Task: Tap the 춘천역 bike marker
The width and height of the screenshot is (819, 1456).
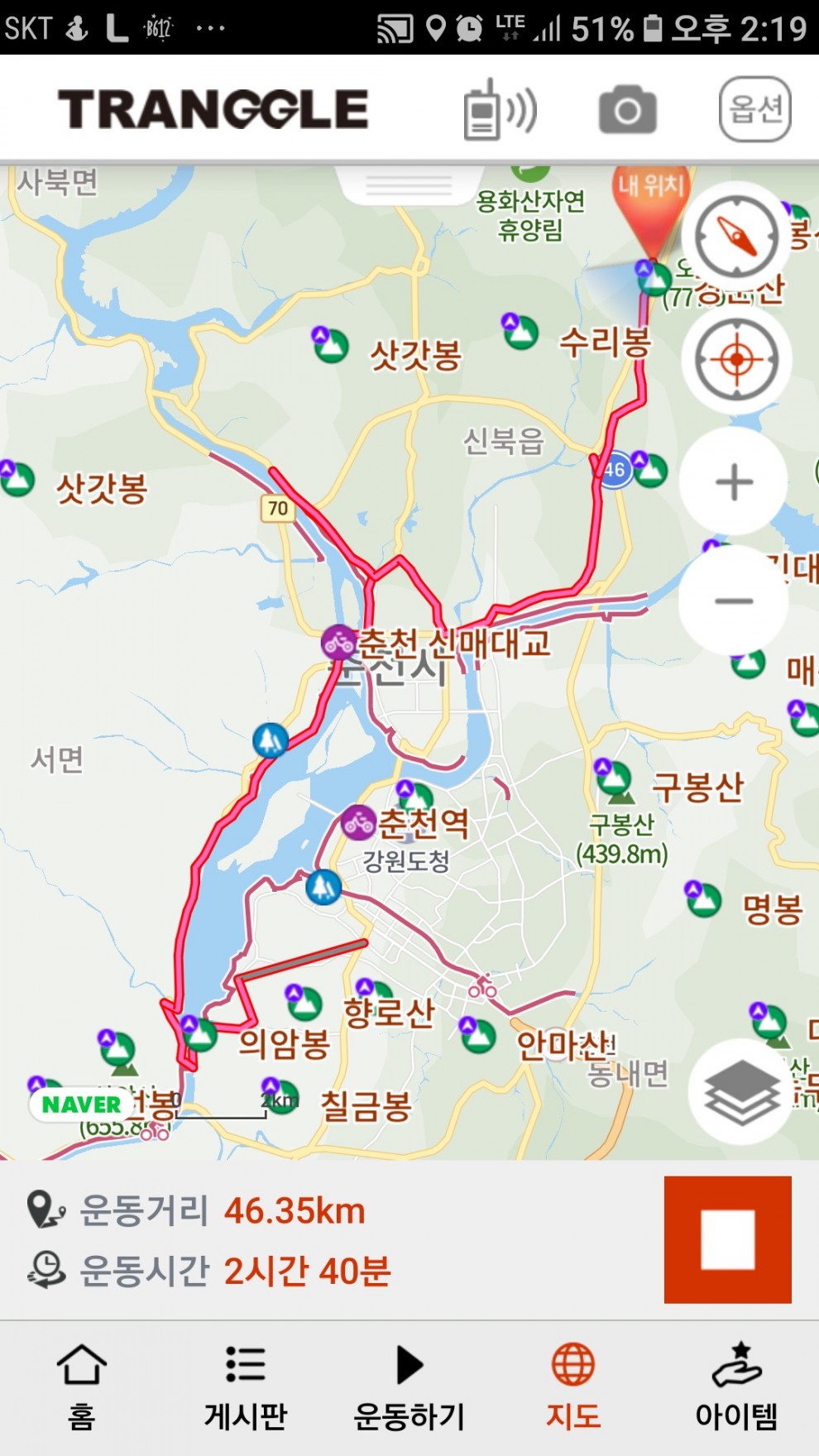Action: [x=358, y=822]
